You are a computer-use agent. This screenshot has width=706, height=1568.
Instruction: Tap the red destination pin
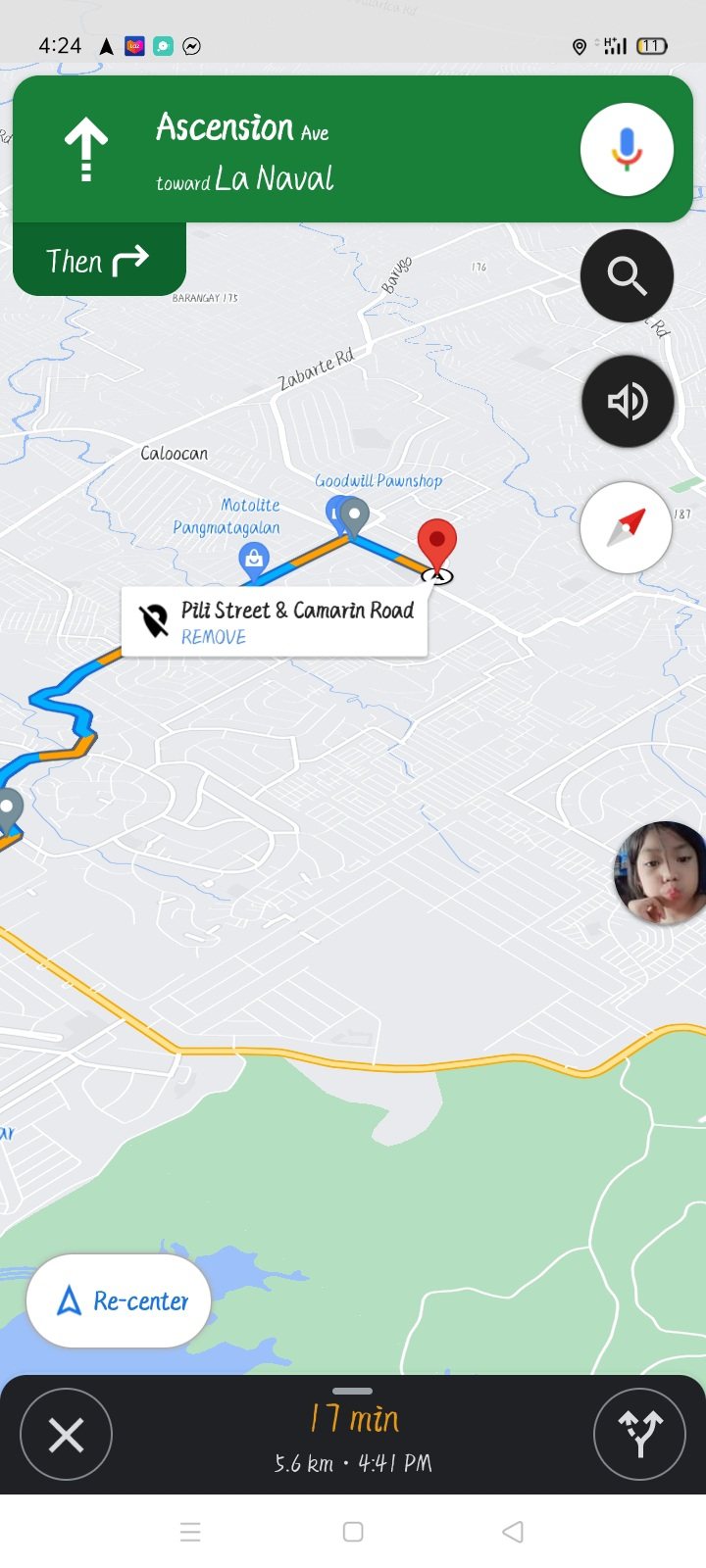(x=436, y=542)
